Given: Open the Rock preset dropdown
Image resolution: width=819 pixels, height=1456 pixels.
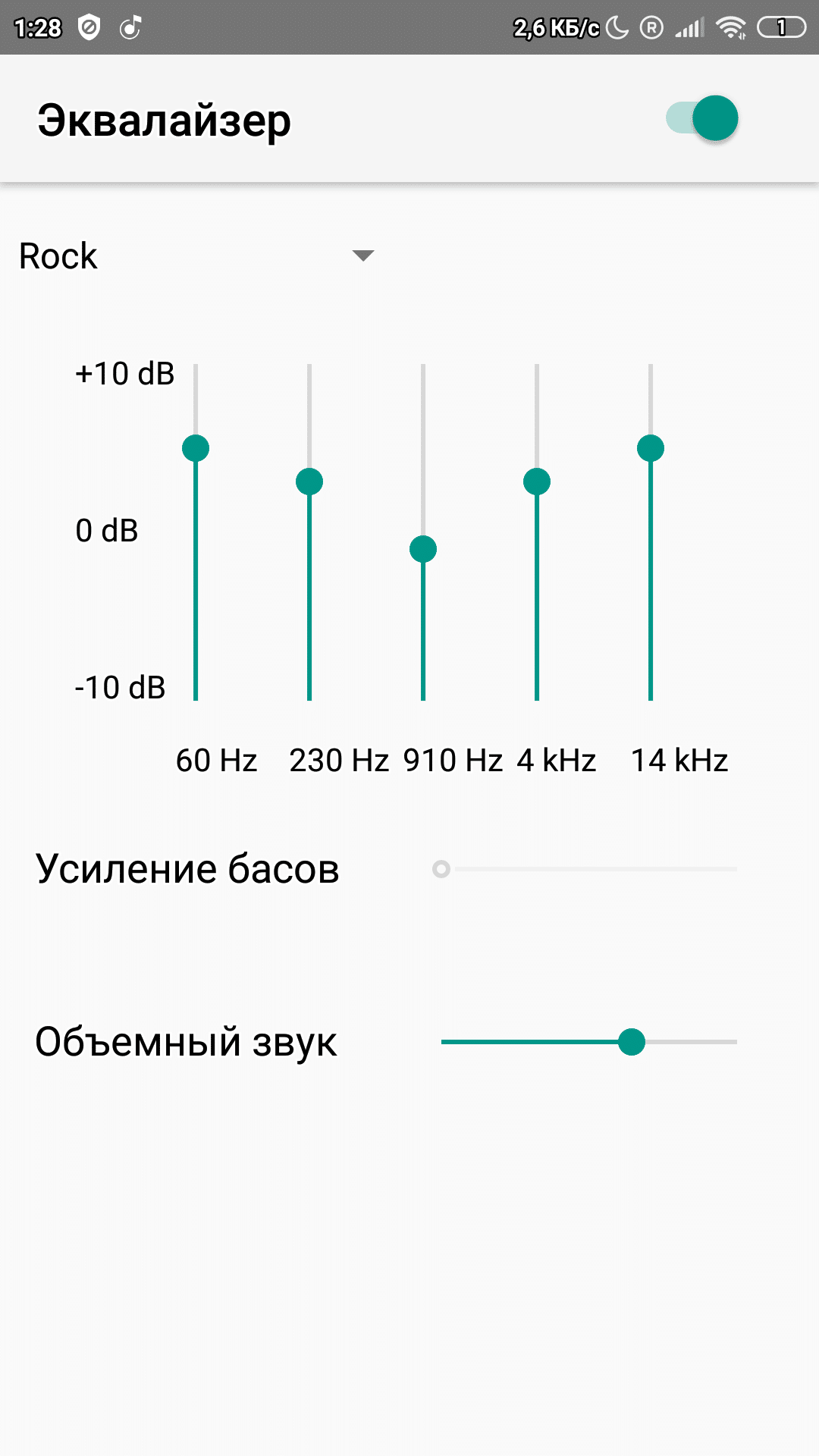Looking at the screenshot, I should 197,256.
